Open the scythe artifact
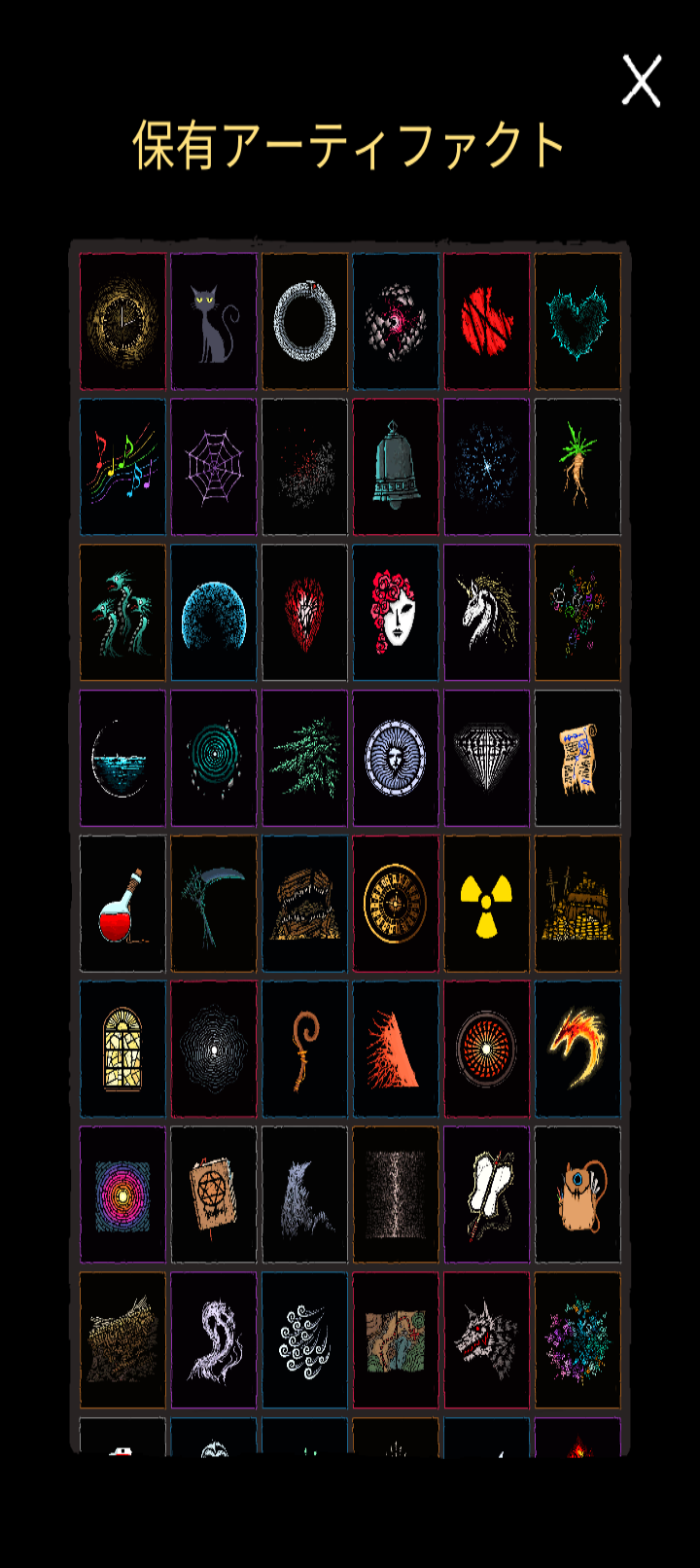700x1568 pixels. tap(214, 904)
